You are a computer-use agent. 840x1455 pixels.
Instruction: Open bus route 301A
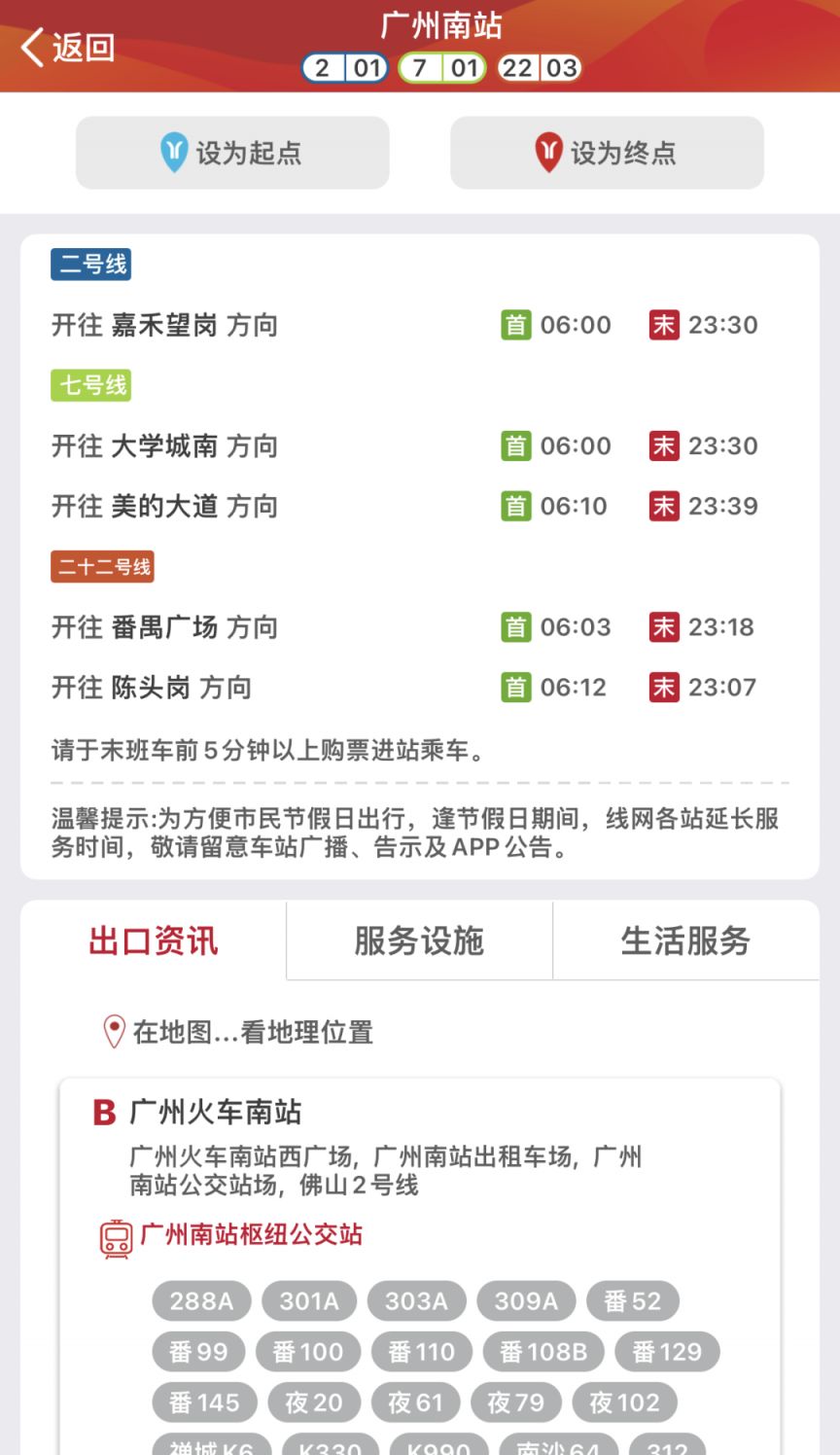[309, 1301]
